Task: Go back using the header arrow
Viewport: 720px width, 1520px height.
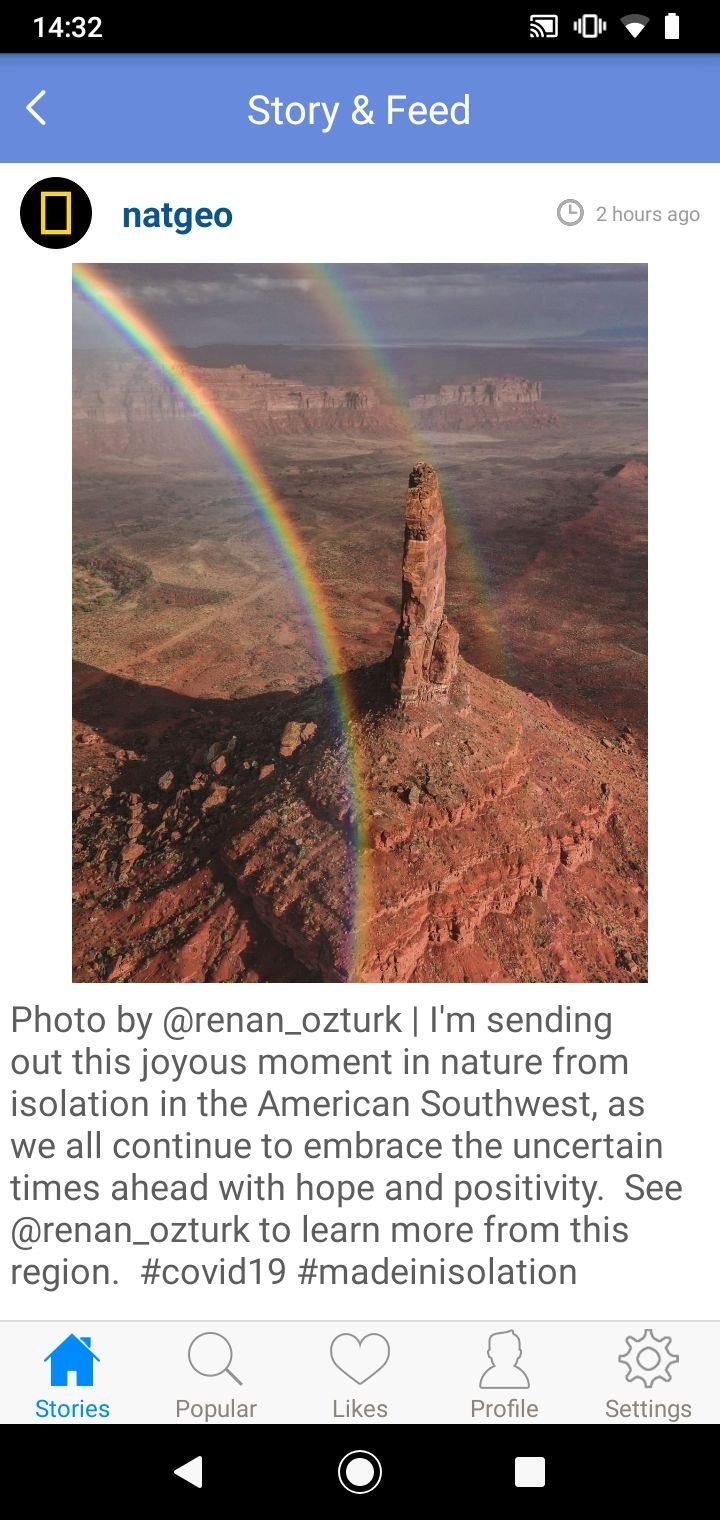Action: click(36, 108)
